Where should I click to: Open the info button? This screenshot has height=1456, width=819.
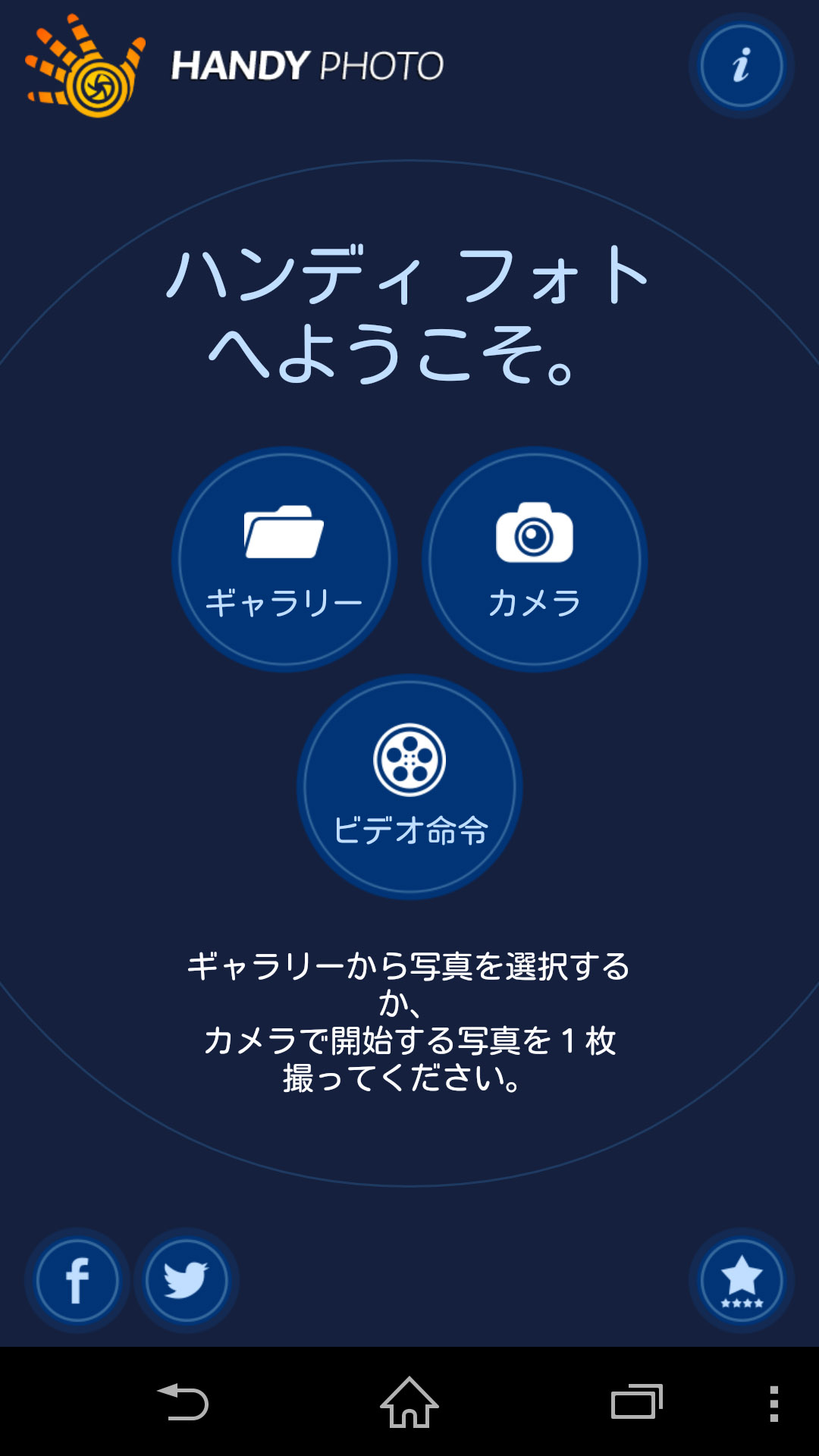coord(741,66)
